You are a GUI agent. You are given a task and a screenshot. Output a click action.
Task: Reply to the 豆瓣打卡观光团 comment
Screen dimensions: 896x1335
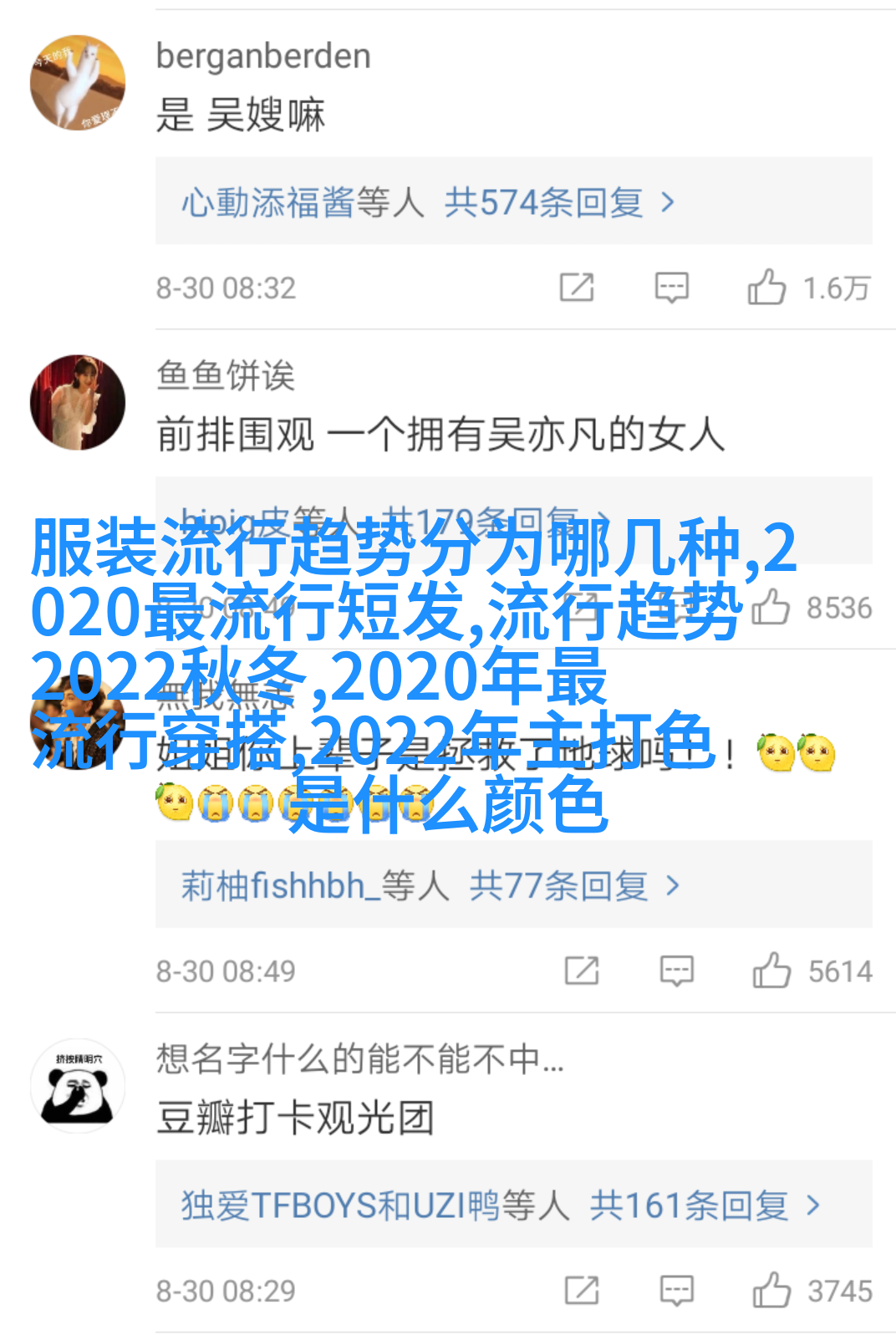coord(676,1290)
